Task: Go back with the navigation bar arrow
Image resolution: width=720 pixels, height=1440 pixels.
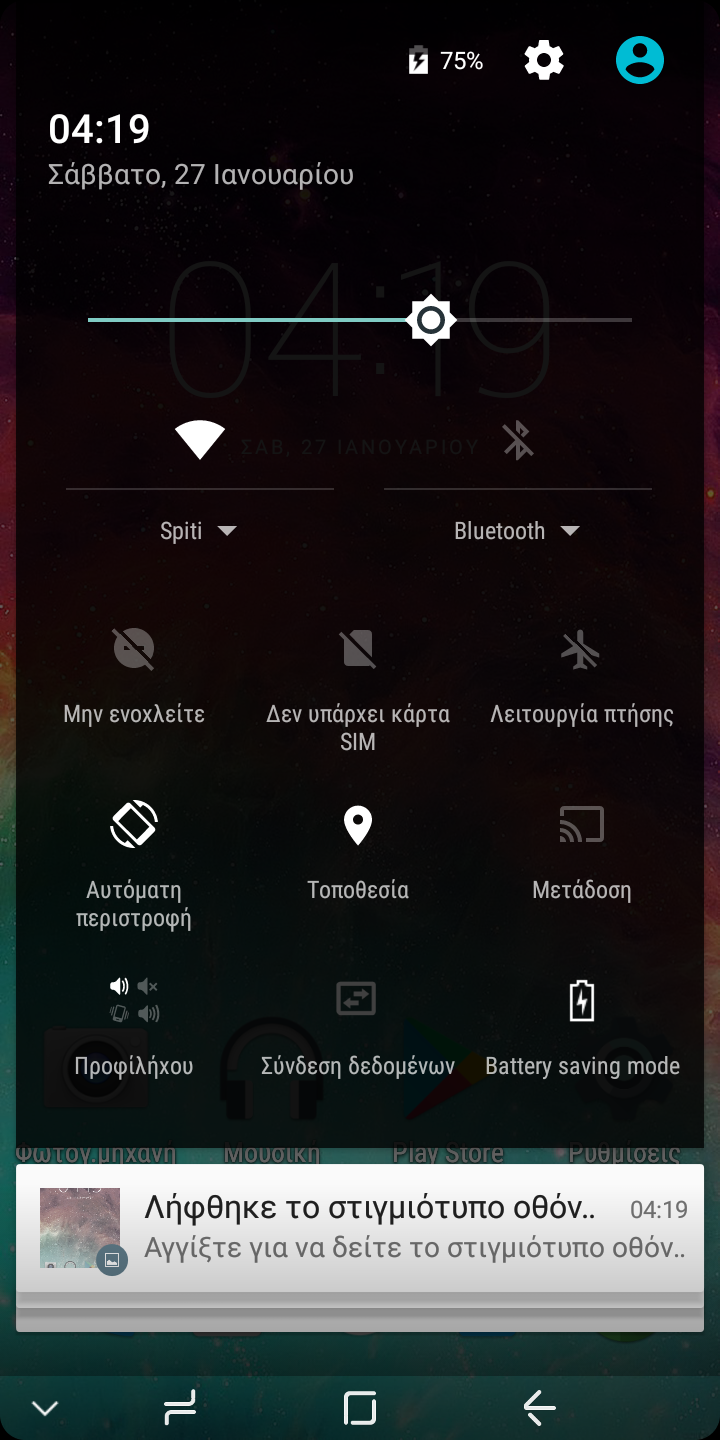Action: [539, 1408]
